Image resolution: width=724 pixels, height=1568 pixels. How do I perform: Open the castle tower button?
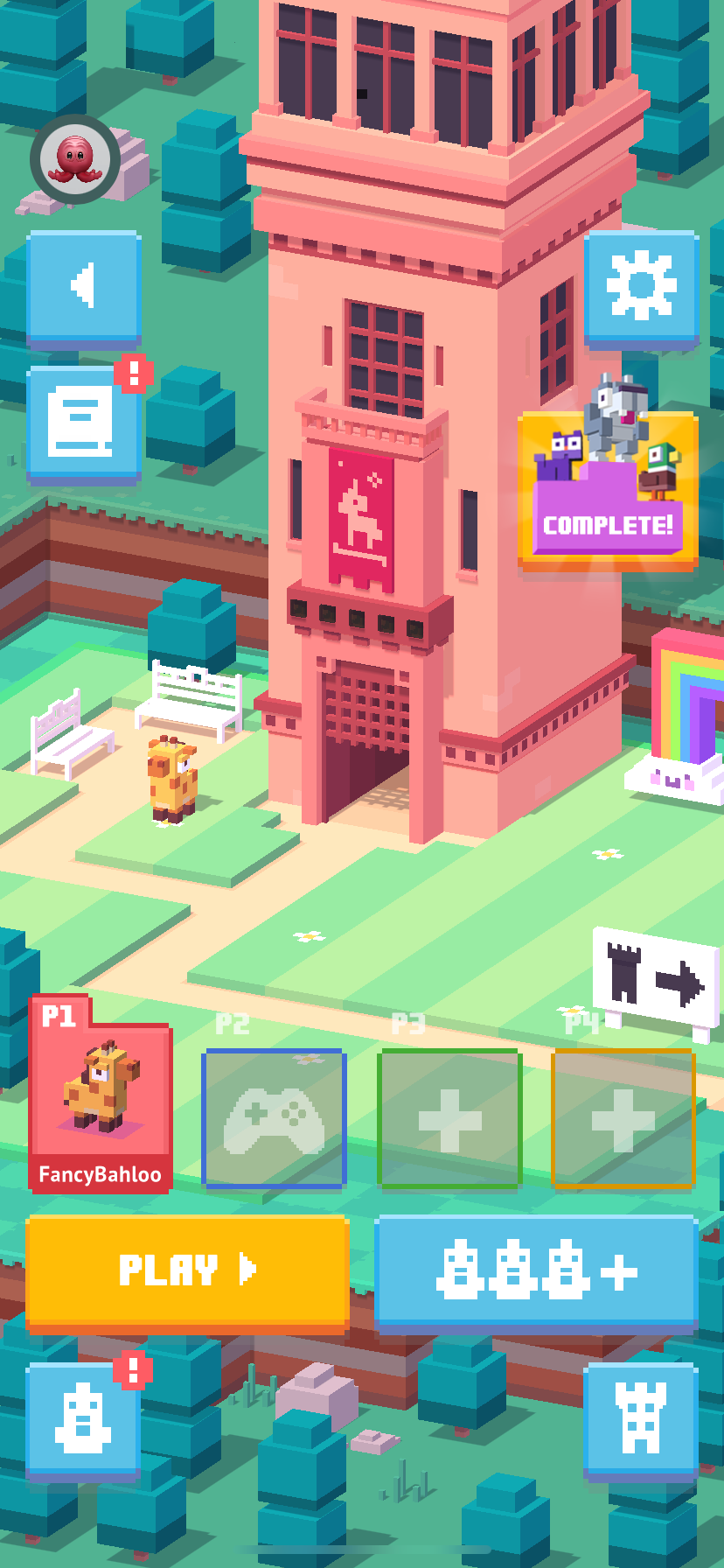tap(641, 1418)
